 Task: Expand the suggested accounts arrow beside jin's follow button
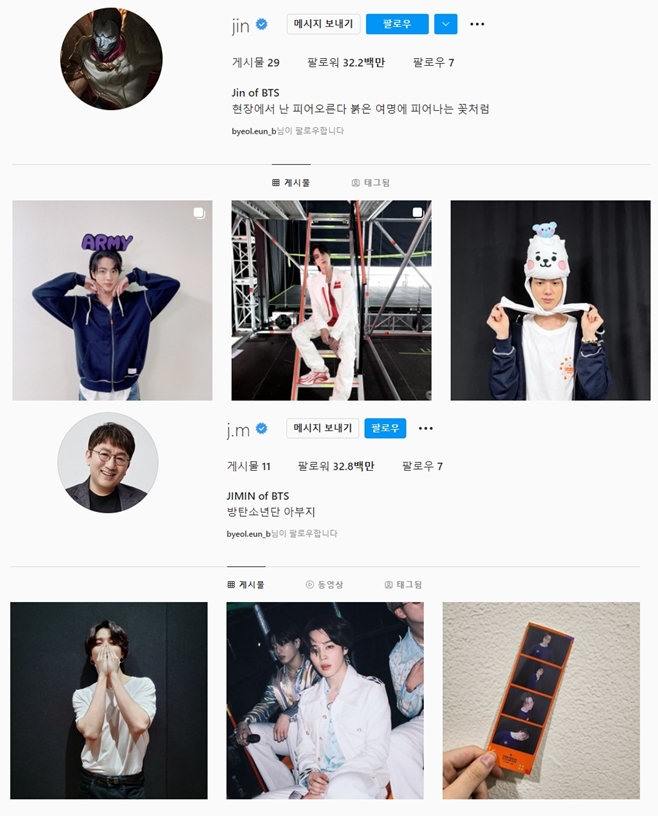click(446, 24)
